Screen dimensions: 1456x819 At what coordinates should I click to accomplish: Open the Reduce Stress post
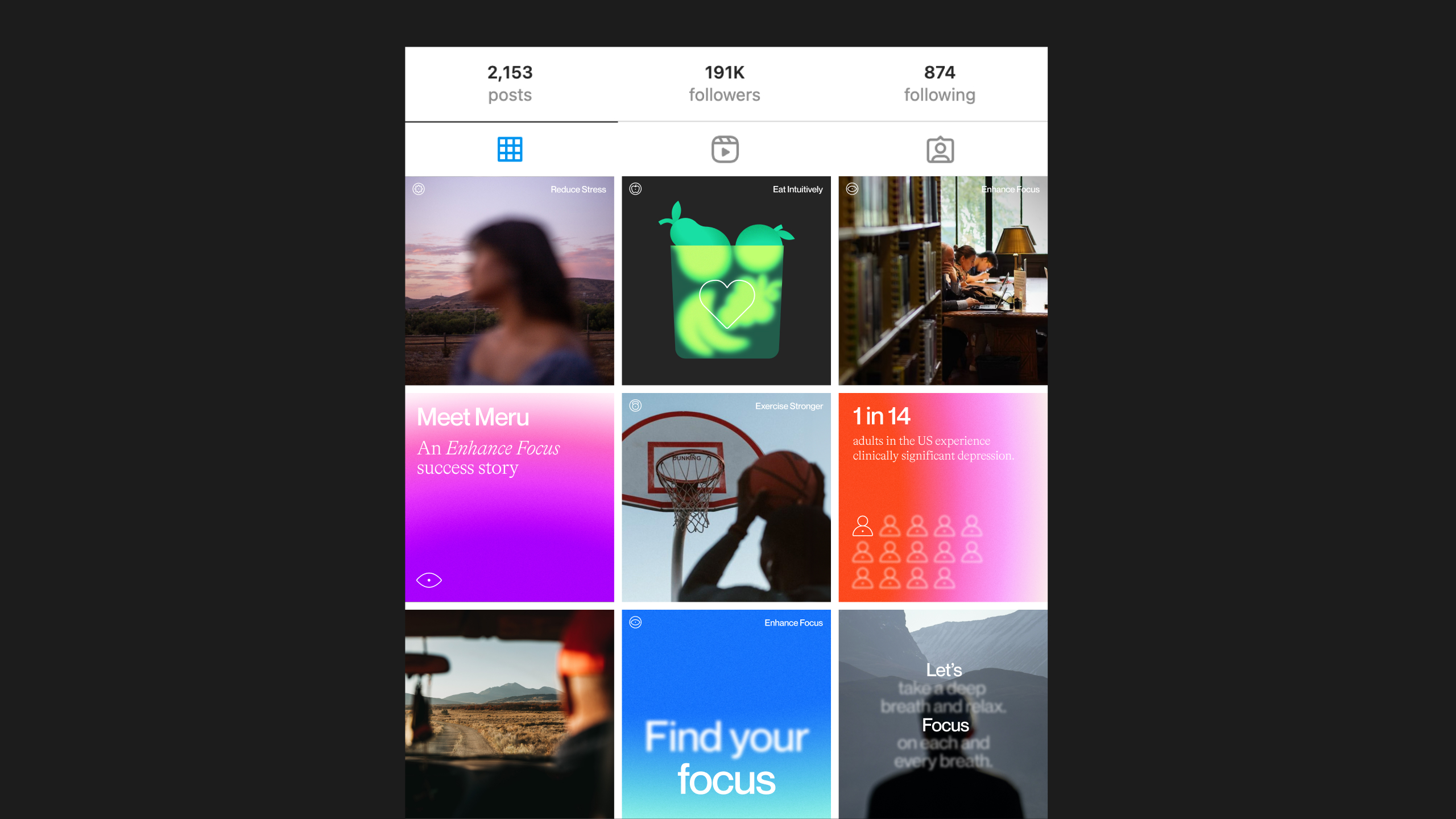click(x=510, y=280)
